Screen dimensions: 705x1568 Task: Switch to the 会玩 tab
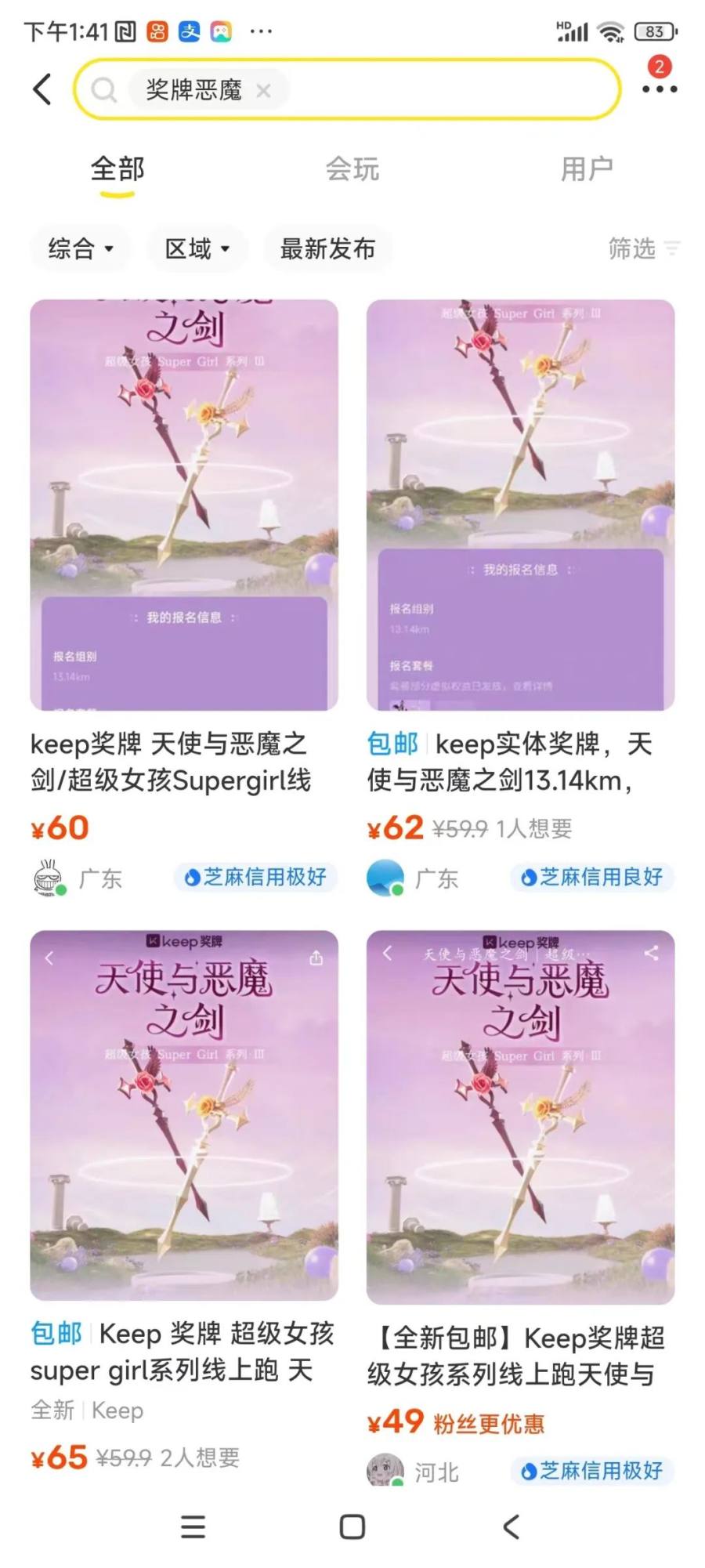click(x=352, y=169)
